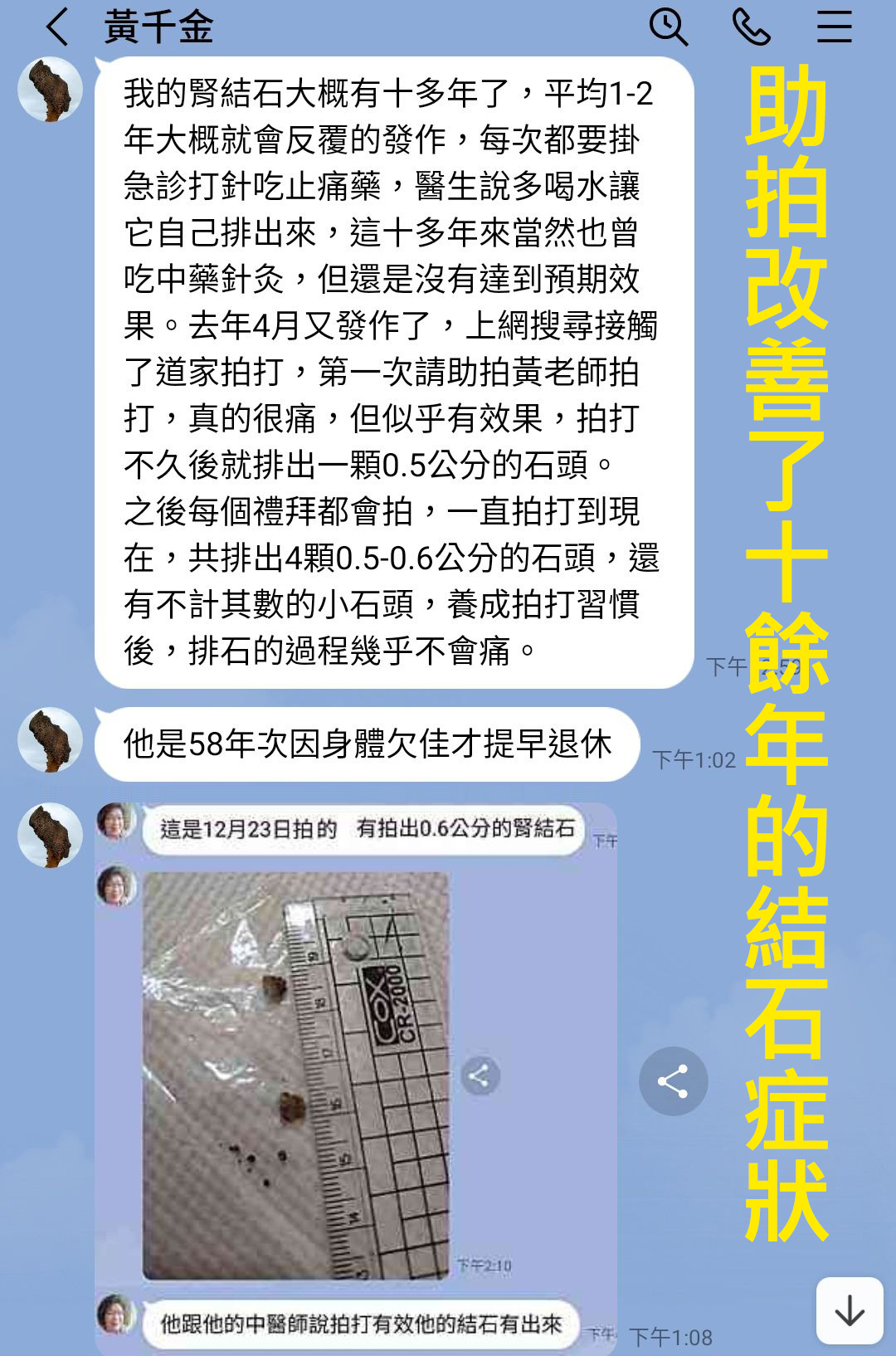View sender's profile beside the 58年次 message

click(x=51, y=740)
